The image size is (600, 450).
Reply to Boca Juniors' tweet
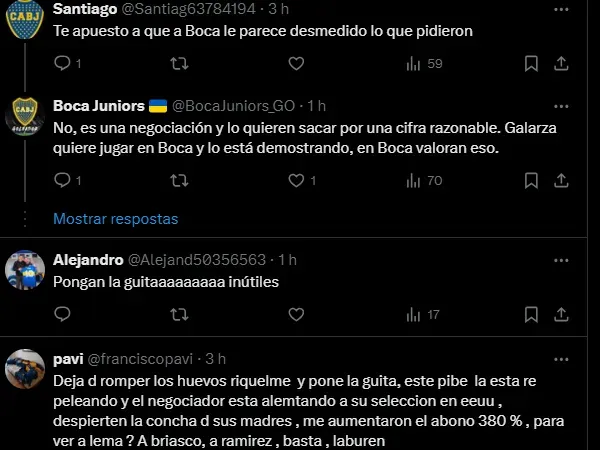click(x=60, y=181)
